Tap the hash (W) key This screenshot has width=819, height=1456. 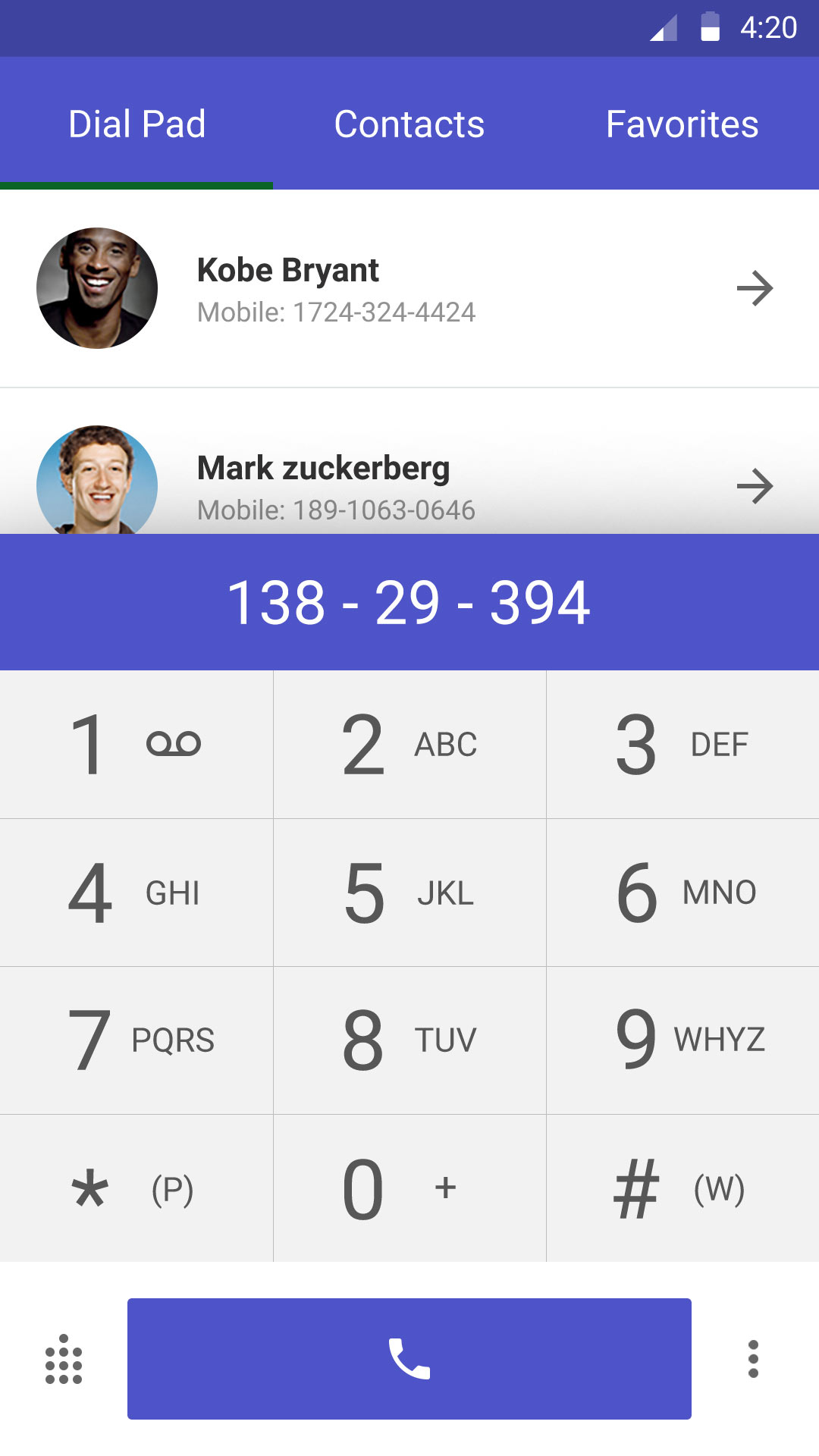click(682, 1188)
